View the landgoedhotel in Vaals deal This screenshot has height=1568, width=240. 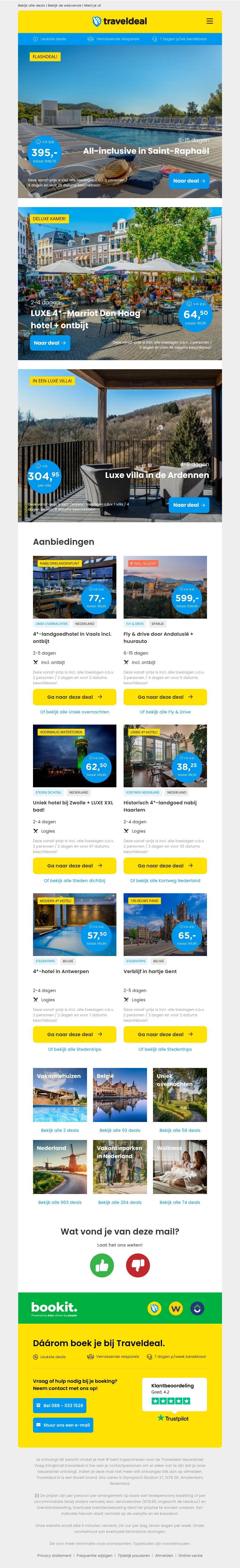point(74,697)
